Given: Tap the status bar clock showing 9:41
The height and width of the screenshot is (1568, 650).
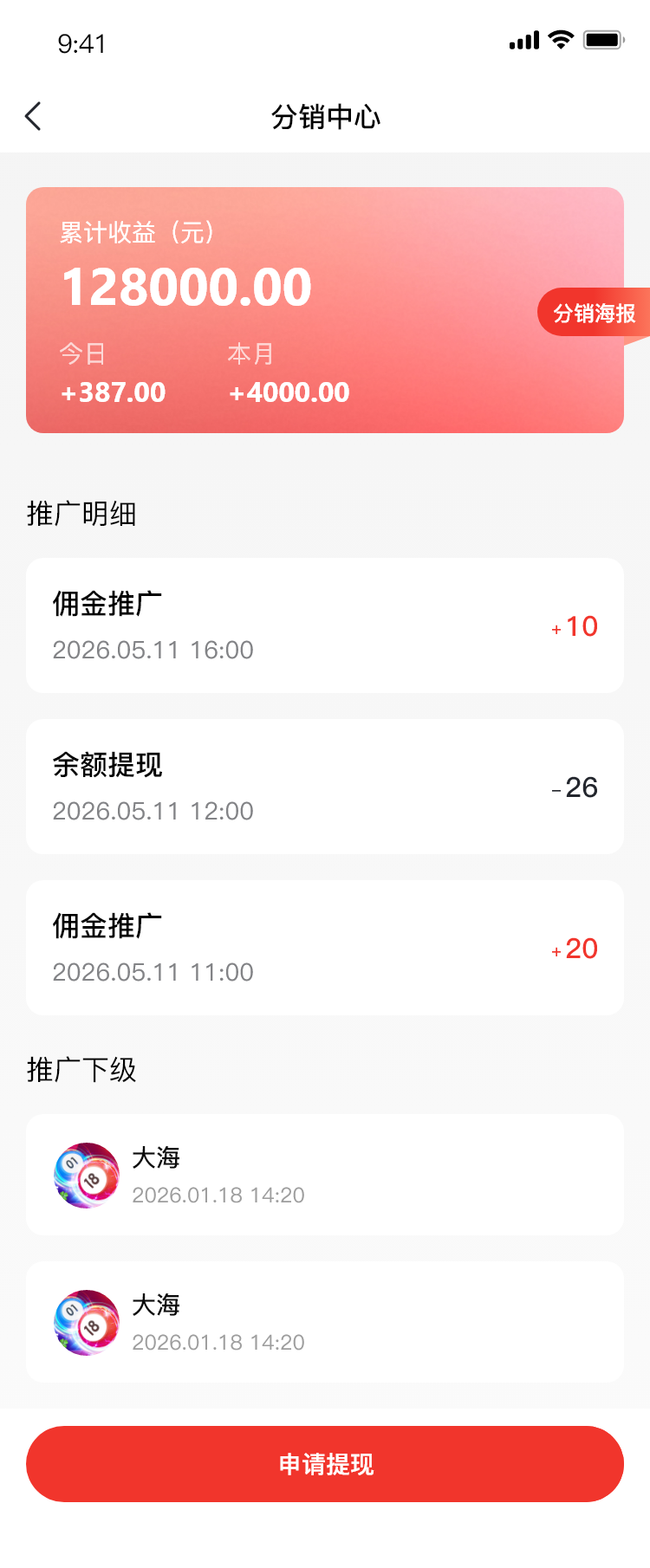Looking at the screenshot, I should click(82, 43).
